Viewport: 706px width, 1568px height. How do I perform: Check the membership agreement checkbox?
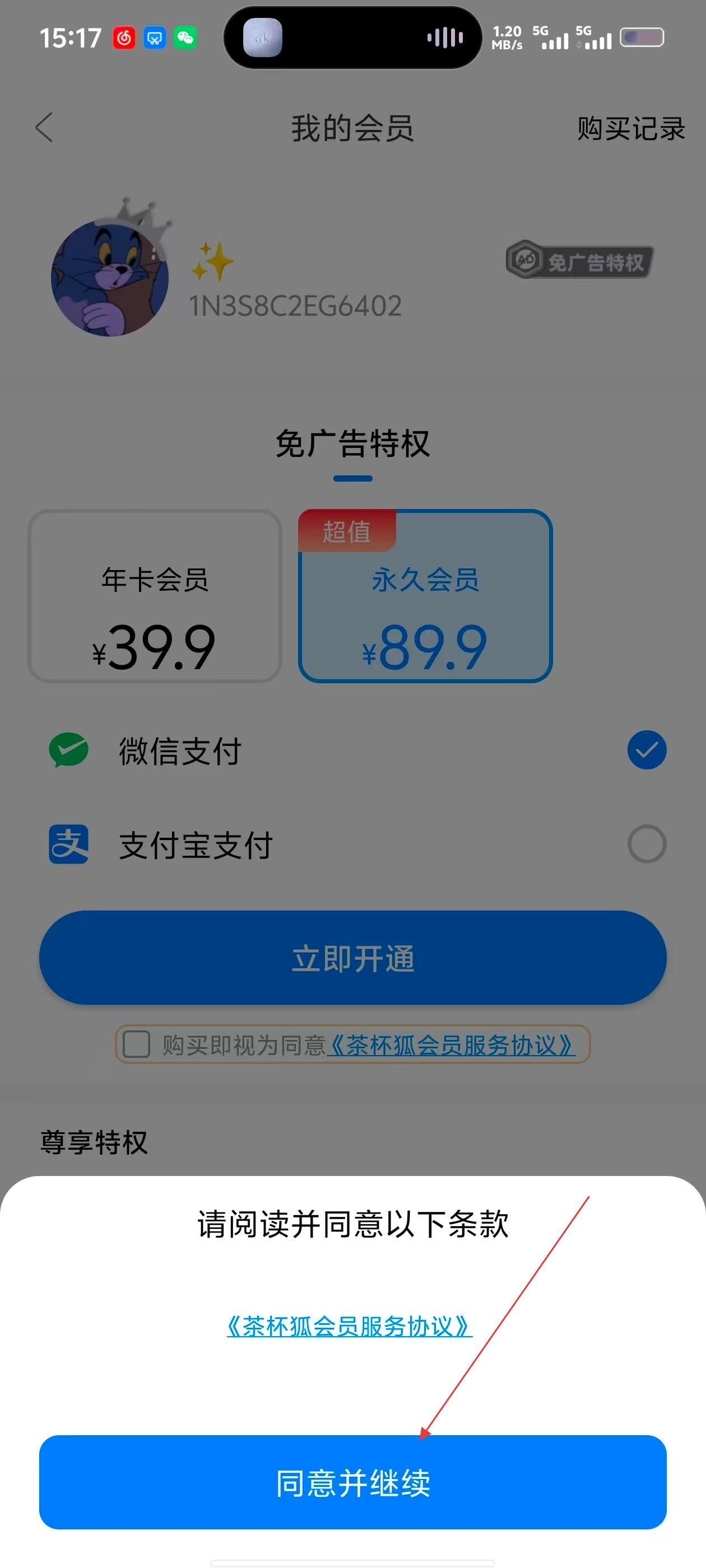(137, 1044)
